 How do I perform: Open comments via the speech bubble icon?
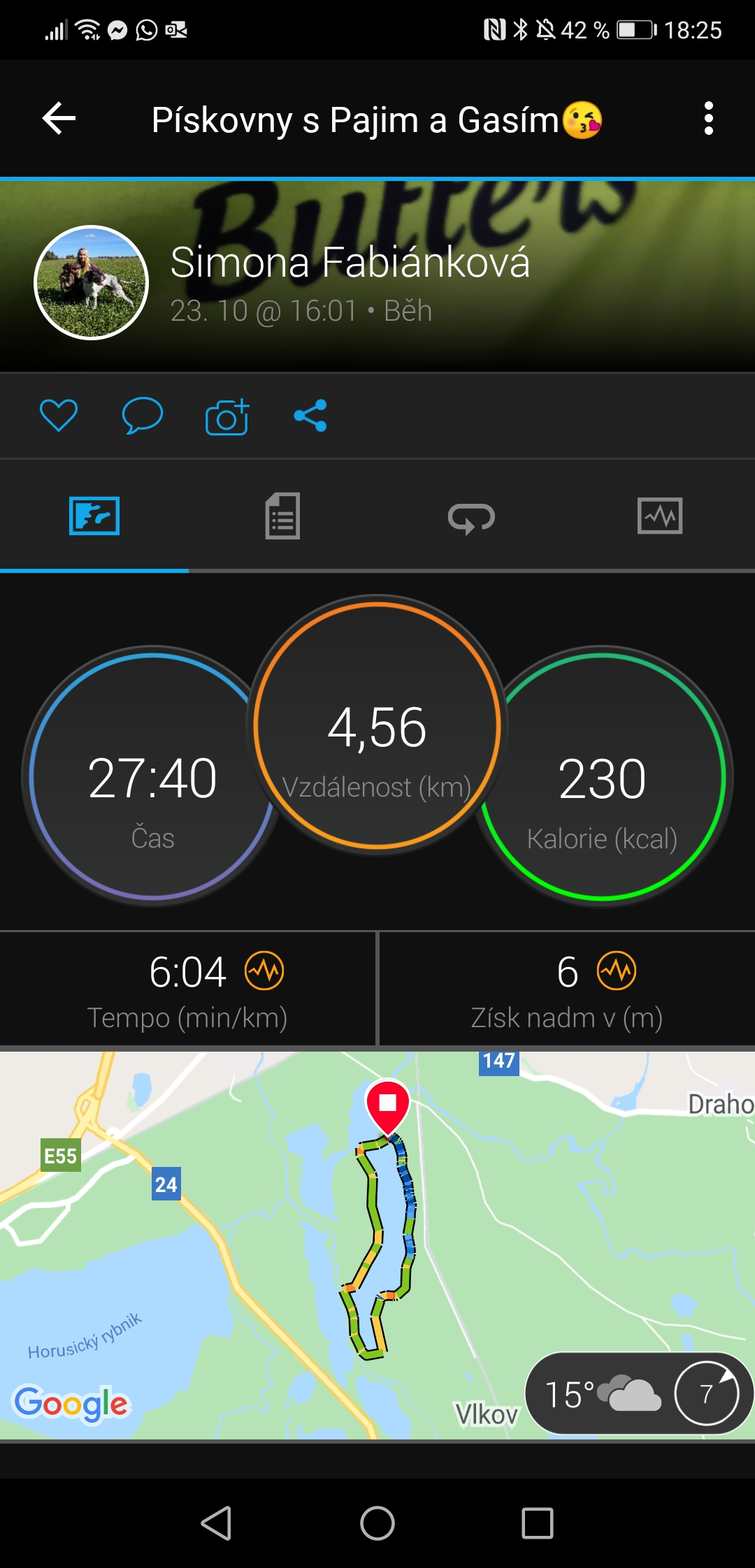coord(143,416)
